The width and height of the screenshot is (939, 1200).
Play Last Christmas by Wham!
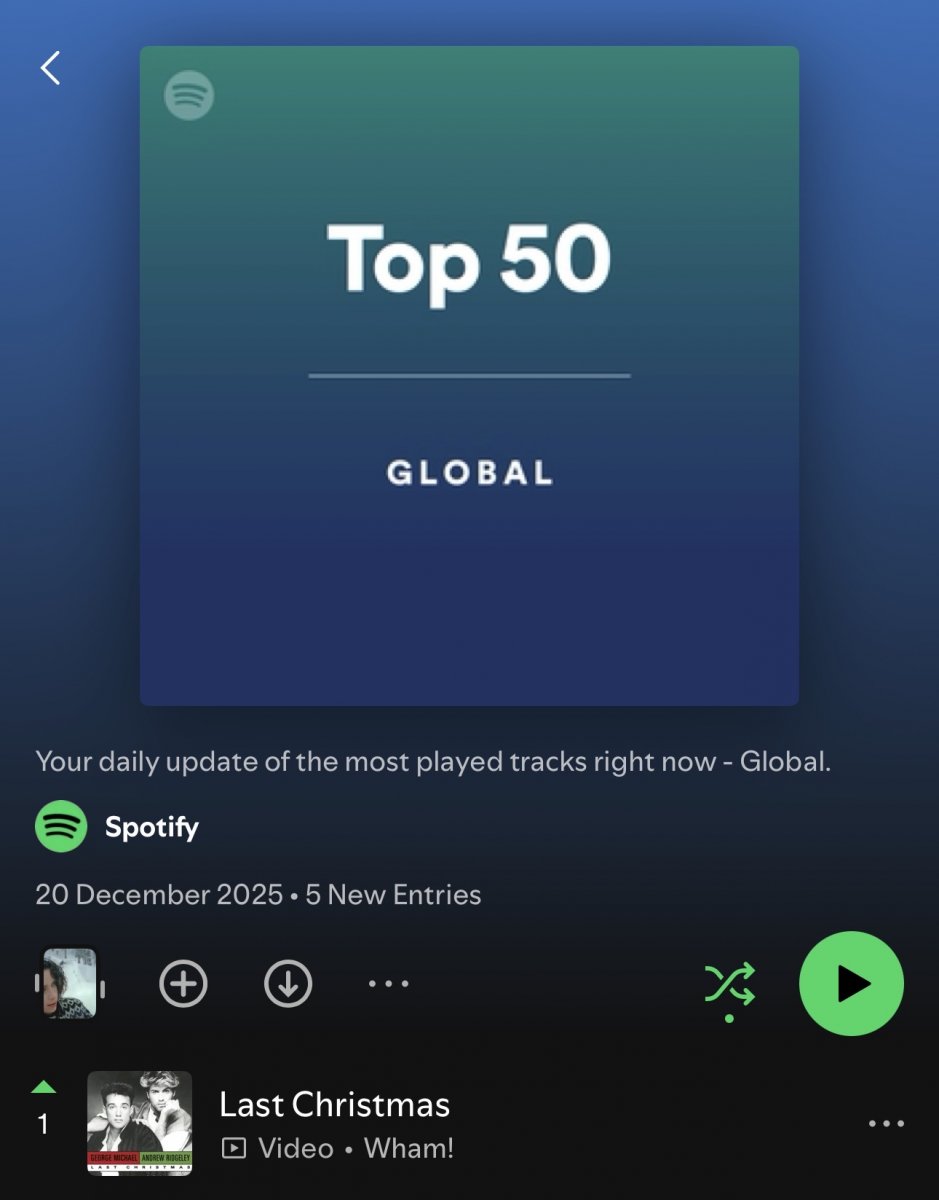(334, 1105)
